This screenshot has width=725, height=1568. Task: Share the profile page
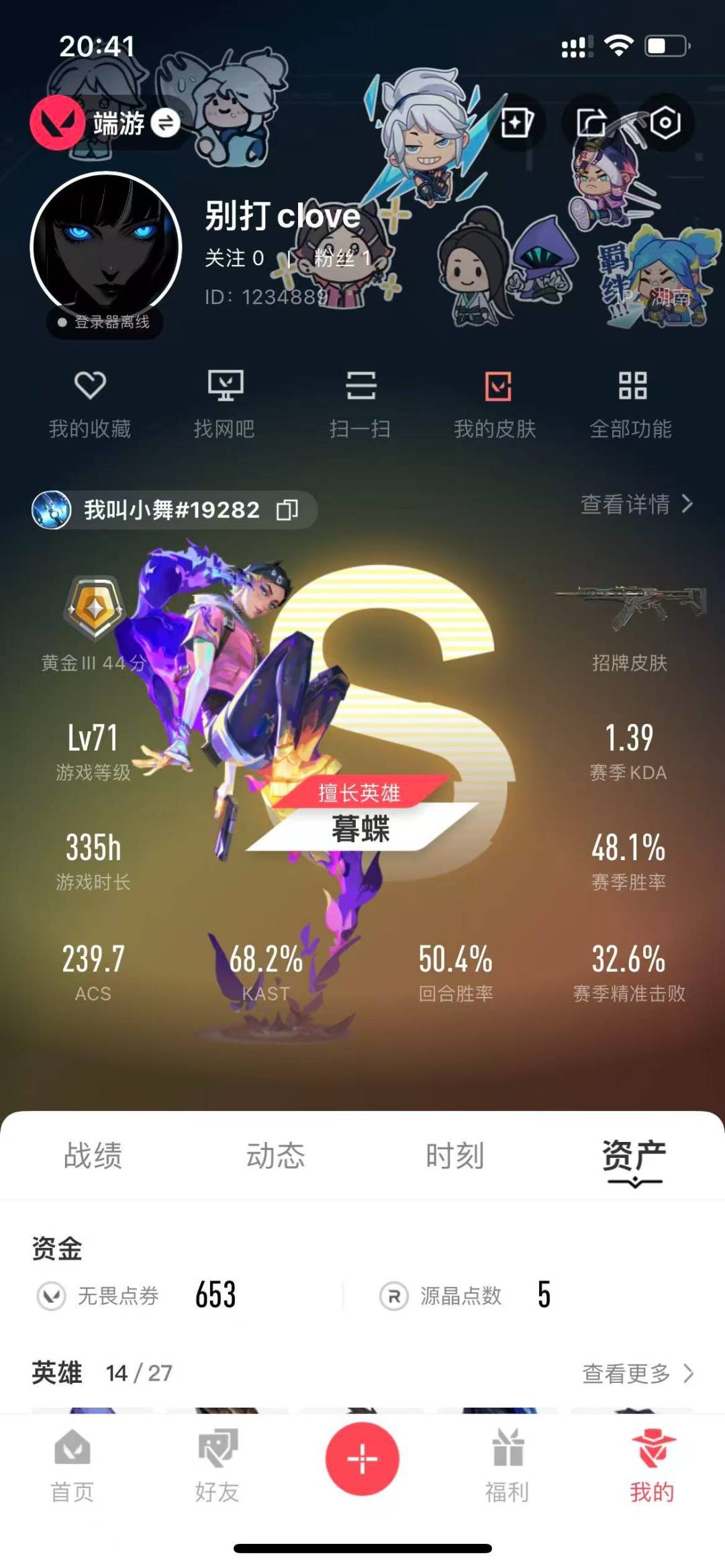(591, 123)
